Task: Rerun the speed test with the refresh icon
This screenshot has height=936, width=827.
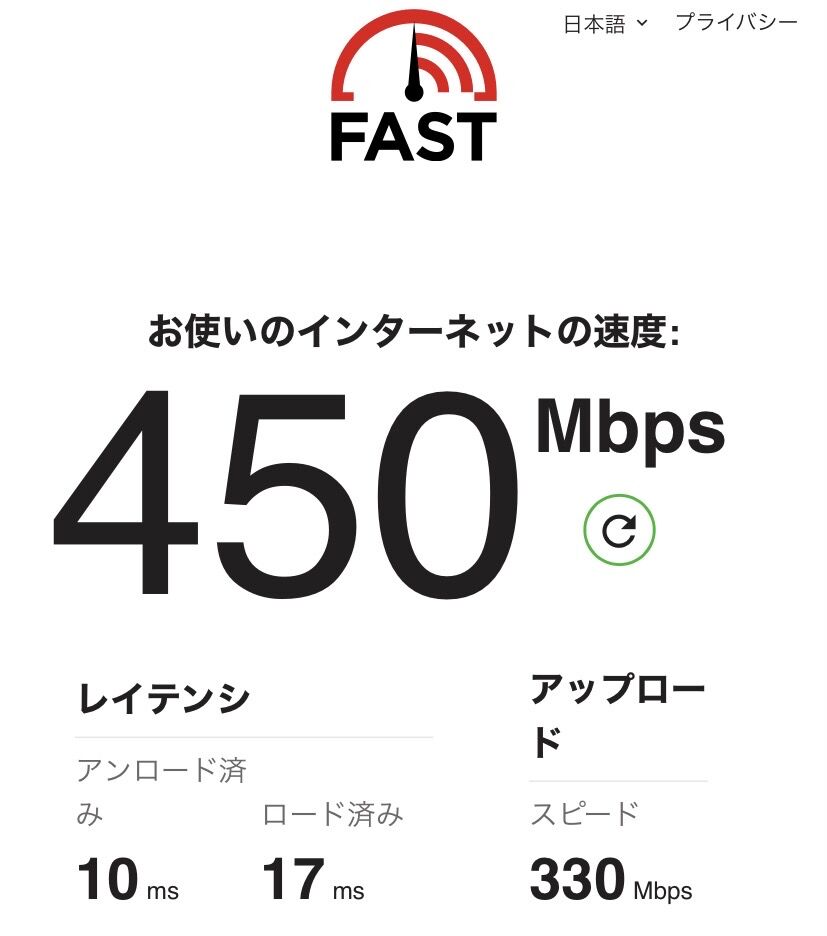Action: tap(619, 530)
